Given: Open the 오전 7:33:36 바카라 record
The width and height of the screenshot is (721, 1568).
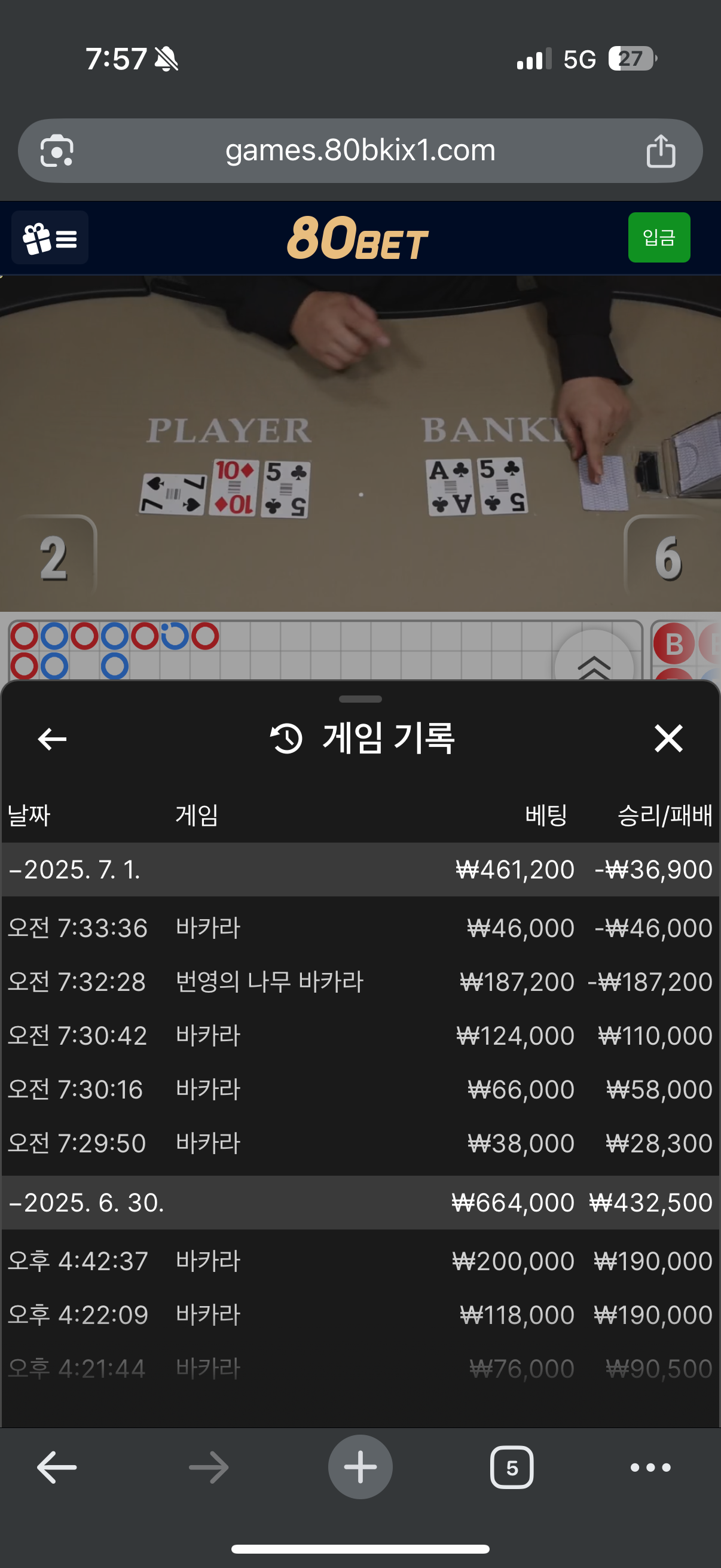Looking at the screenshot, I should tap(360, 928).
